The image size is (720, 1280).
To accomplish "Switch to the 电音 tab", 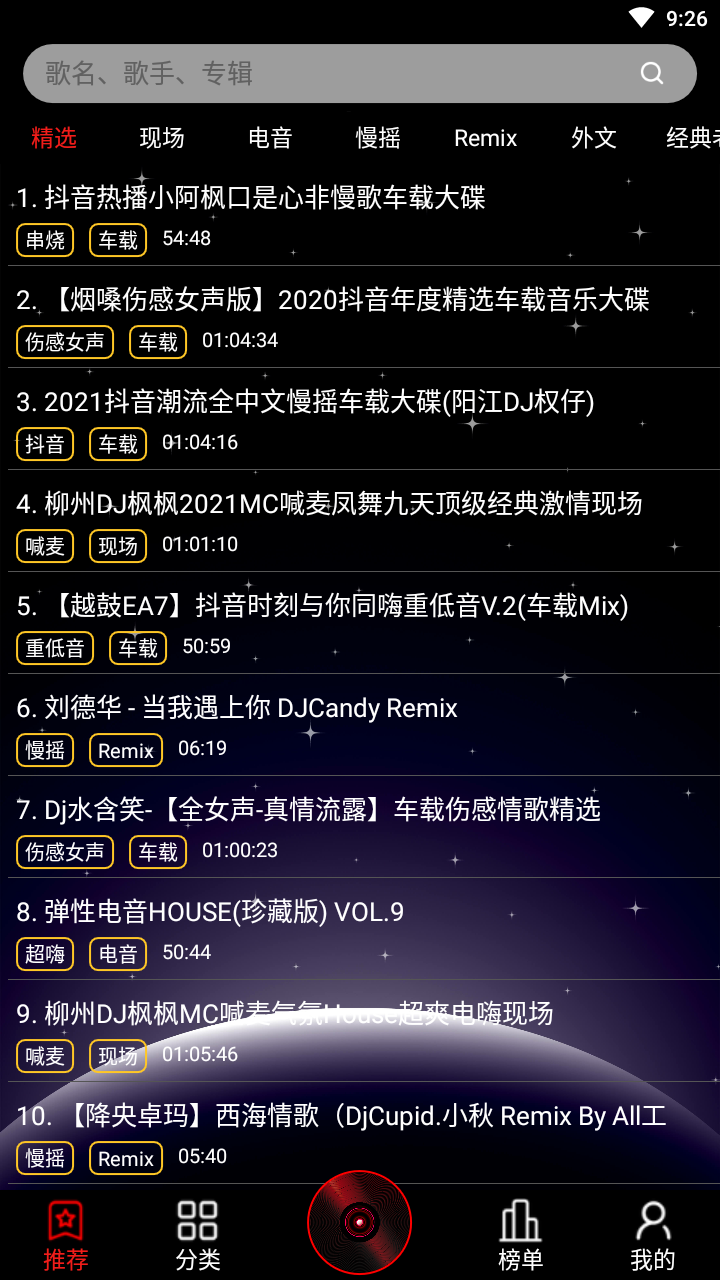I will click(270, 138).
